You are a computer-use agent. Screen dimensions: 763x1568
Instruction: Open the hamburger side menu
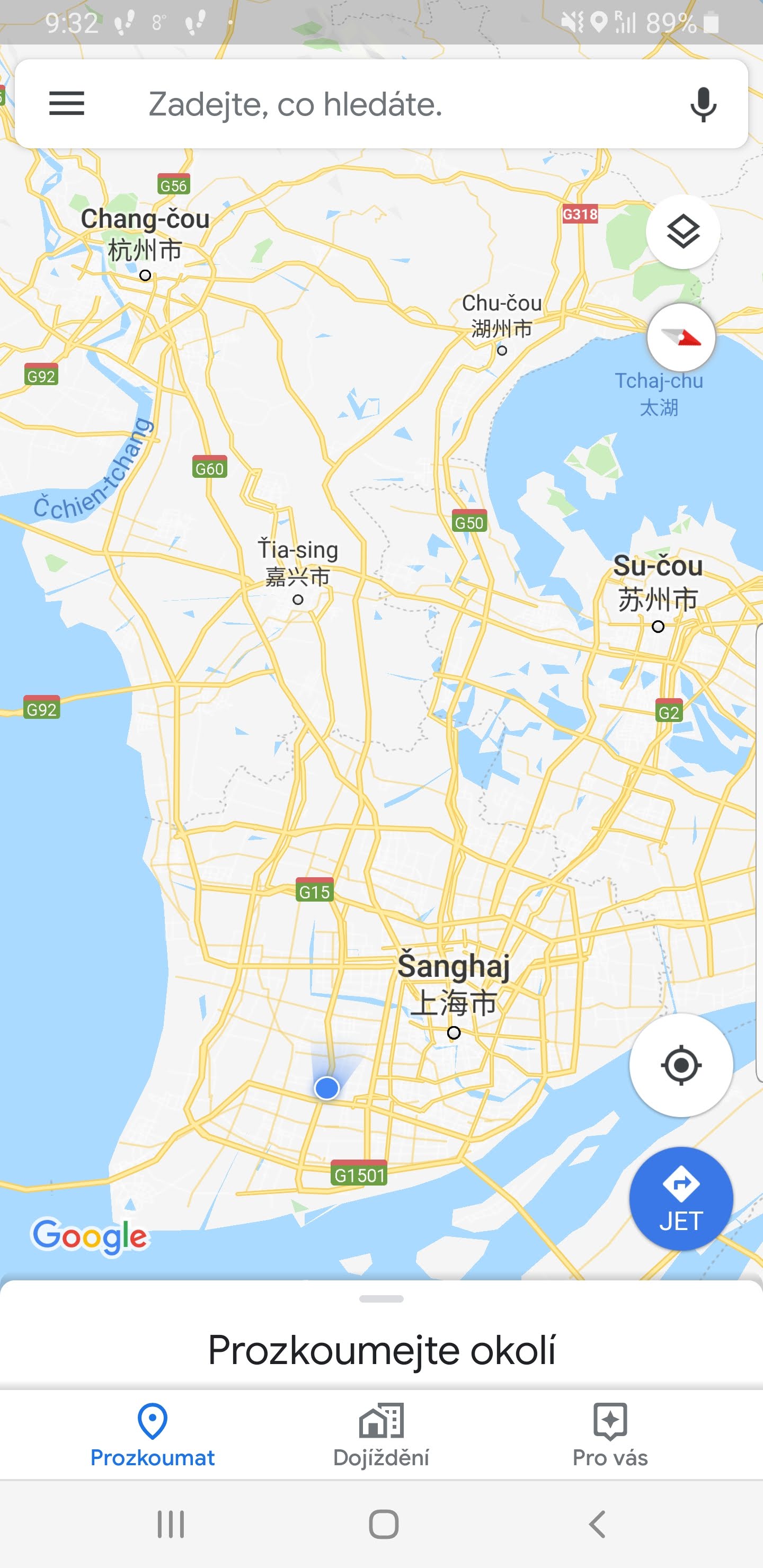tap(66, 104)
